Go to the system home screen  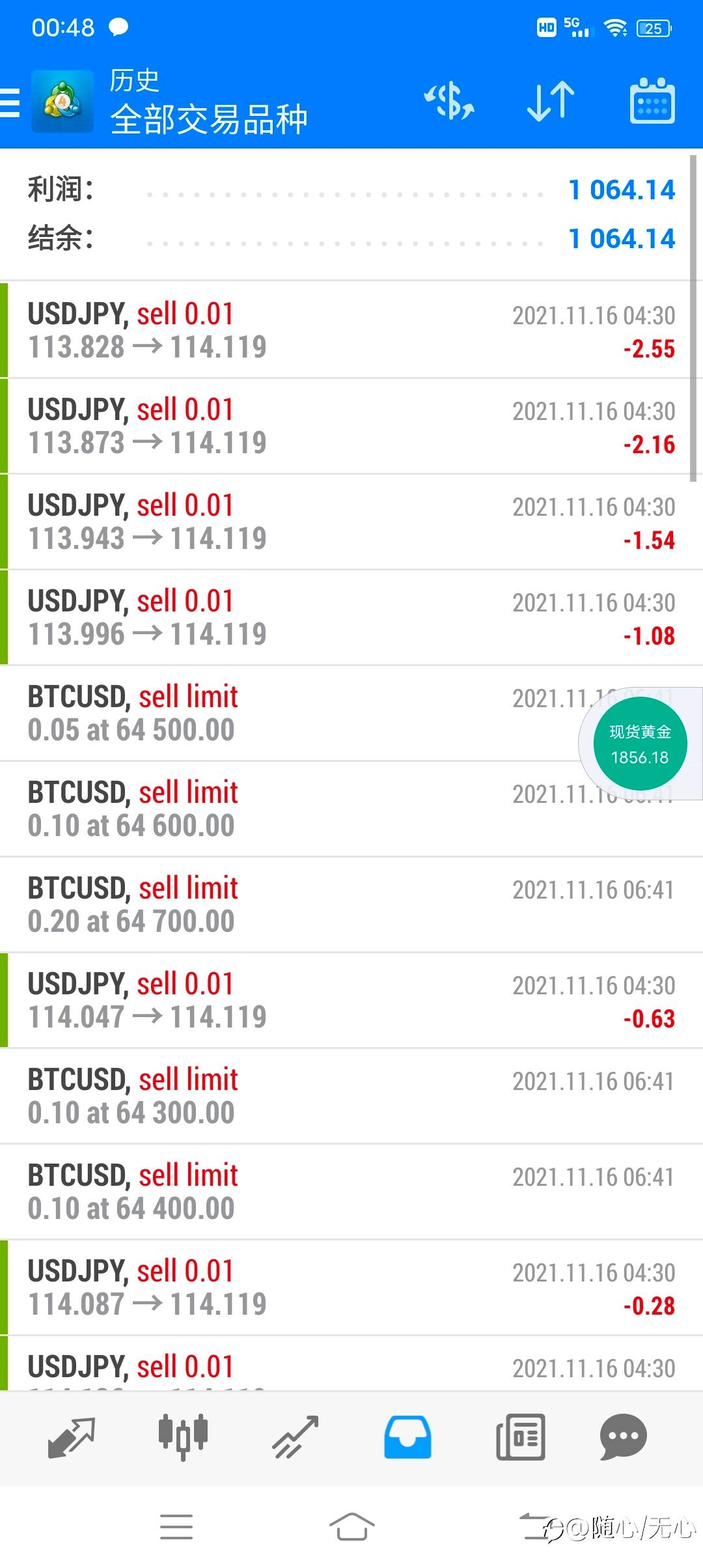pyautogui.click(x=351, y=1526)
